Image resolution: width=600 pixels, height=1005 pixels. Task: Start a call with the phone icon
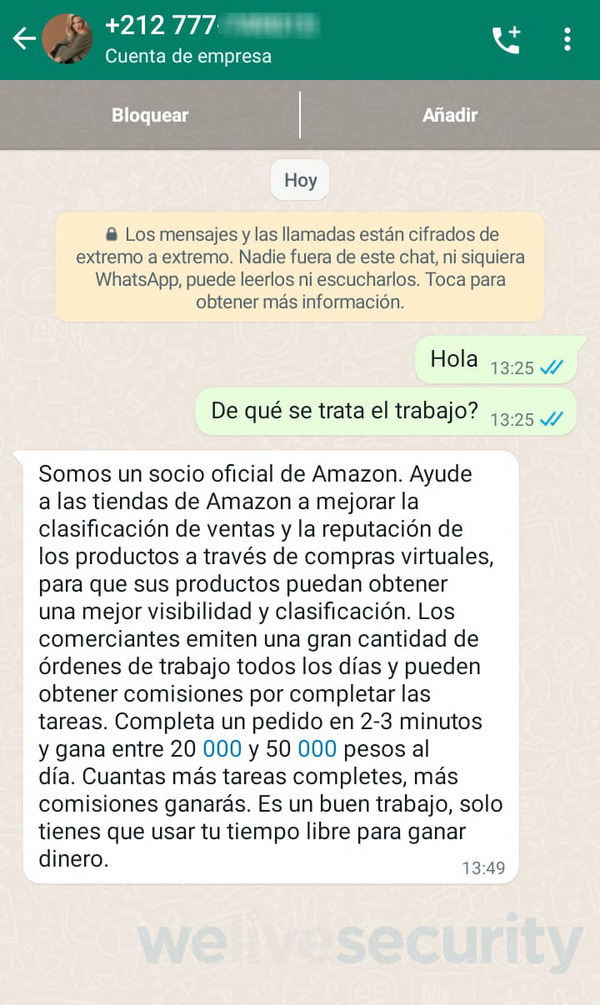pyautogui.click(x=506, y=39)
